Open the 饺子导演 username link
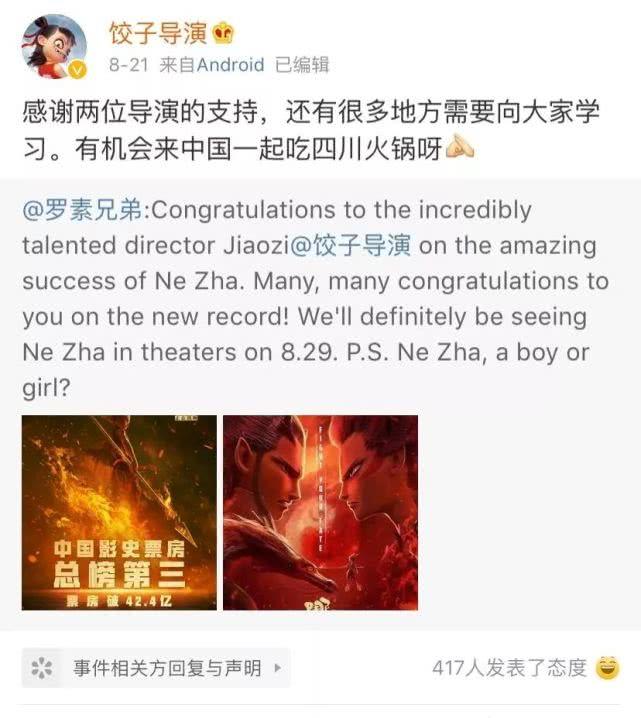 pos(158,32)
